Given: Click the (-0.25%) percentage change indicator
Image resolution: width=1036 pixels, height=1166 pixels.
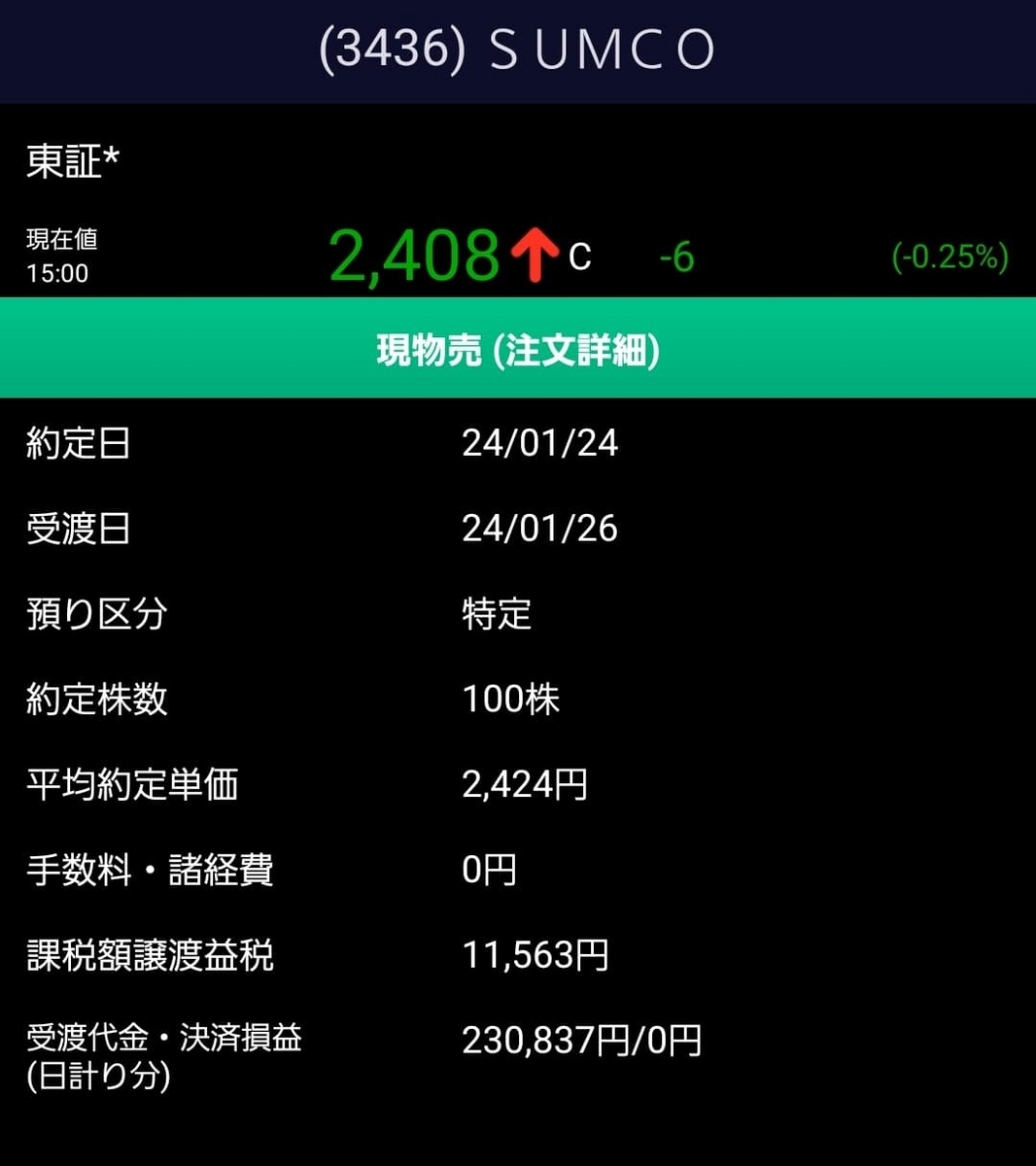Looking at the screenshot, I should coord(948,257).
